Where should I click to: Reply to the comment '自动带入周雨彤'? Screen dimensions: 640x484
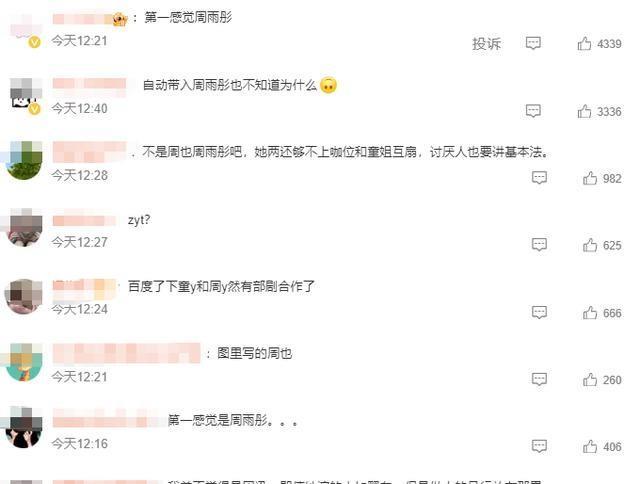click(x=534, y=112)
